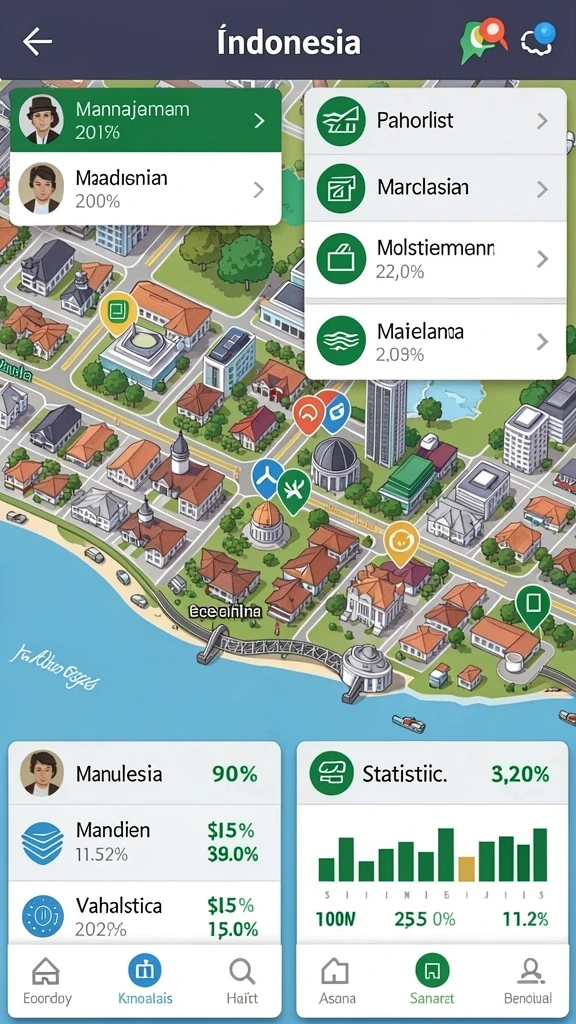The width and height of the screenshot is (576, 1024).
Task: Open the Maielanaa entry
Action: click(435, 341)
